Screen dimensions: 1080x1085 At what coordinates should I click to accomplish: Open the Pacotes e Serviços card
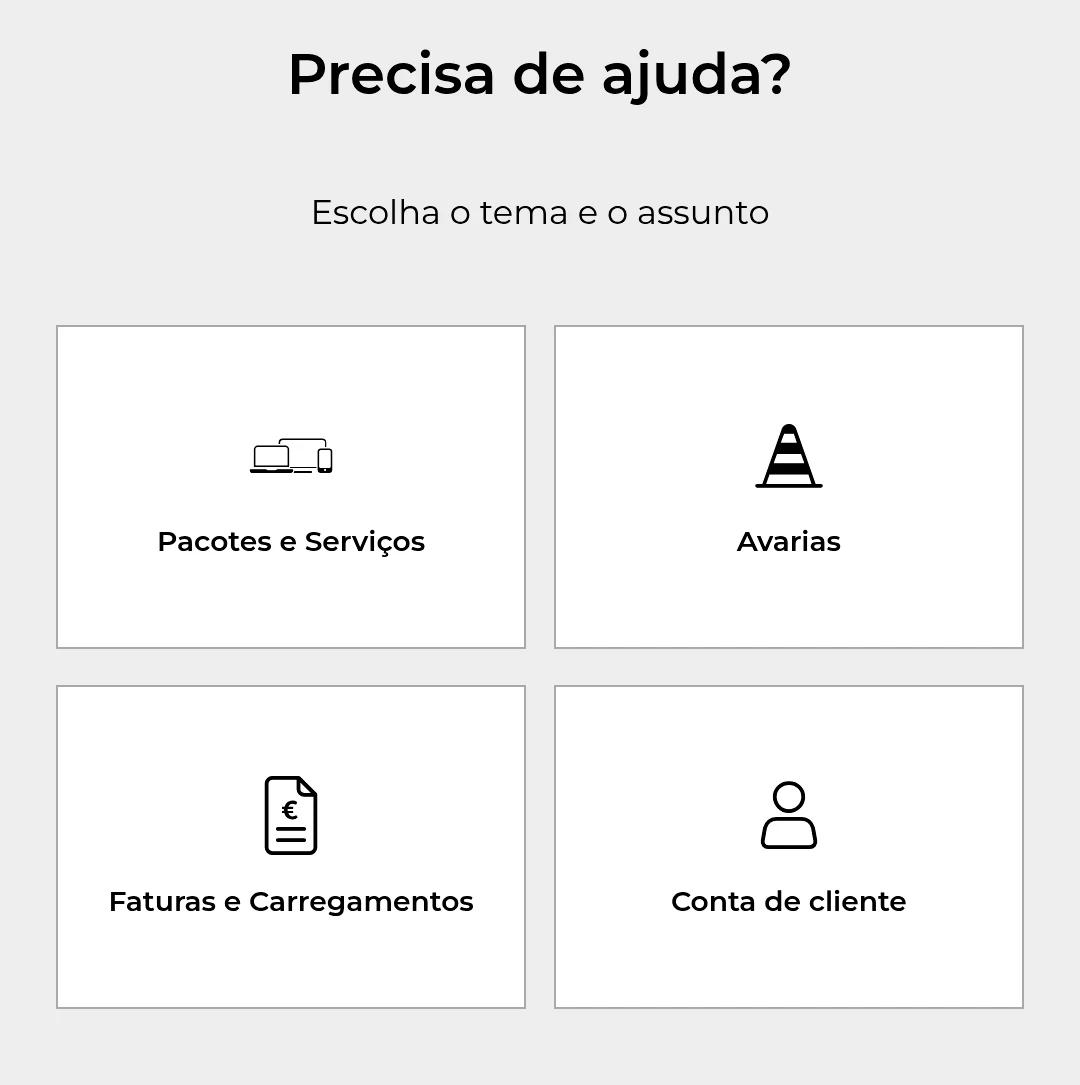pos(291,487)
